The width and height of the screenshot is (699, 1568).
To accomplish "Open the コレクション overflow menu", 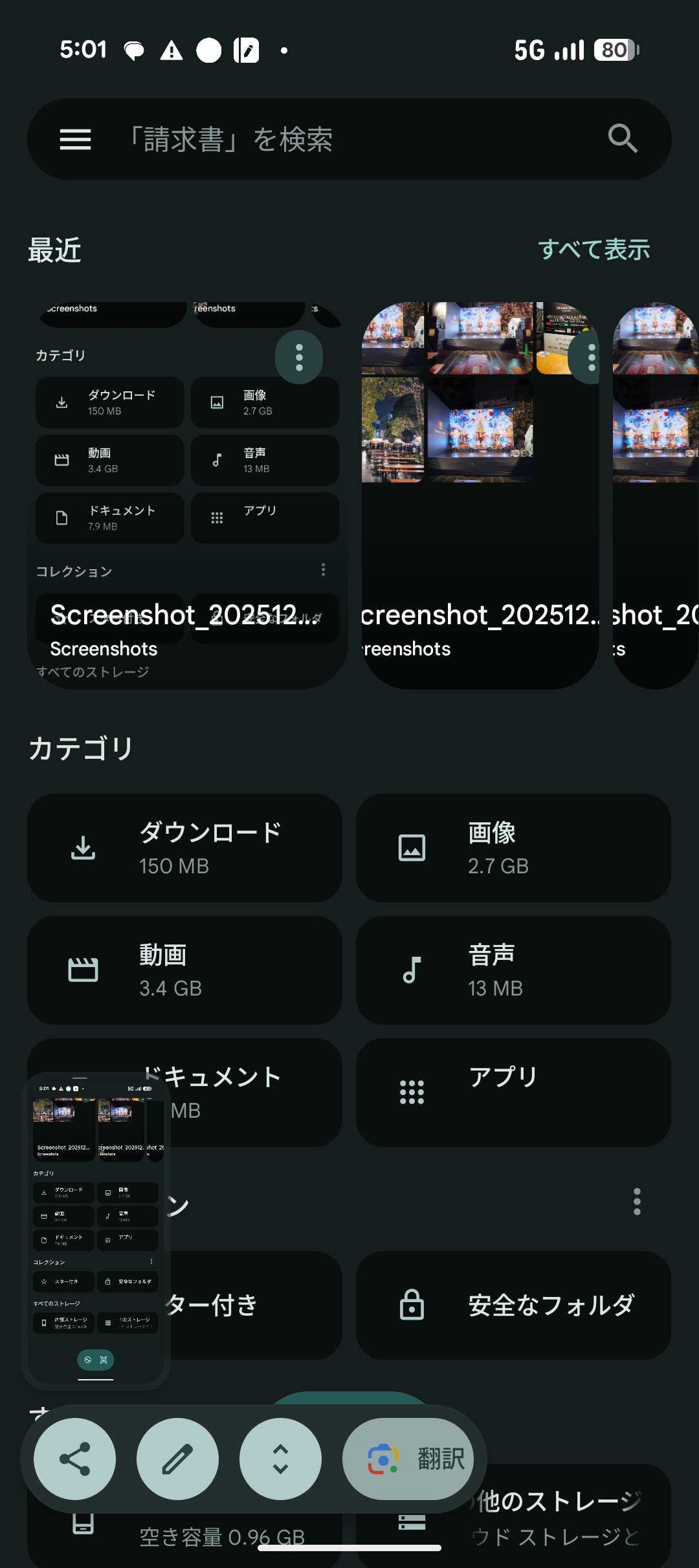I will tap(637, 1201).
